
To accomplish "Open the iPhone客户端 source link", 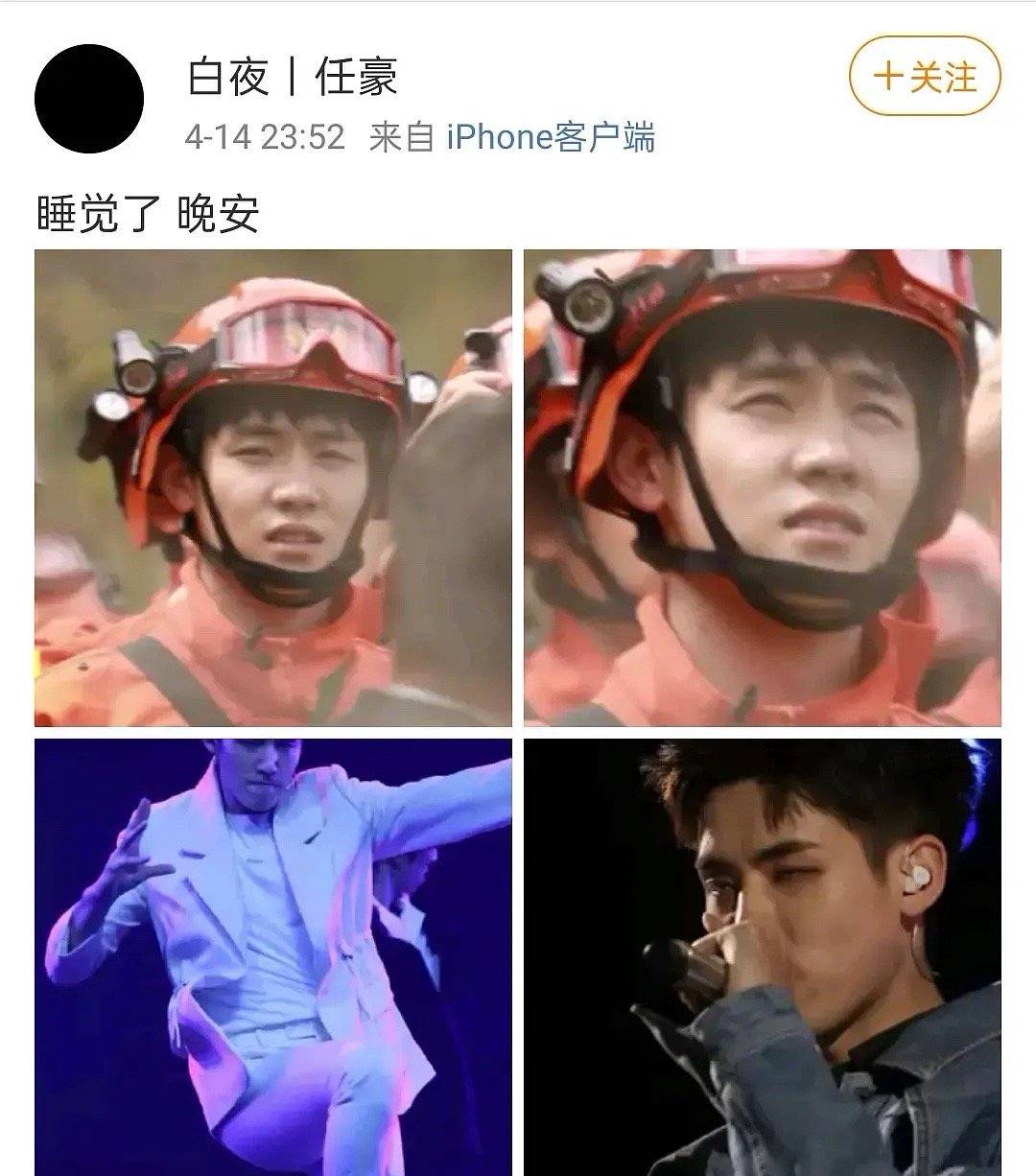I will [551, 137].
